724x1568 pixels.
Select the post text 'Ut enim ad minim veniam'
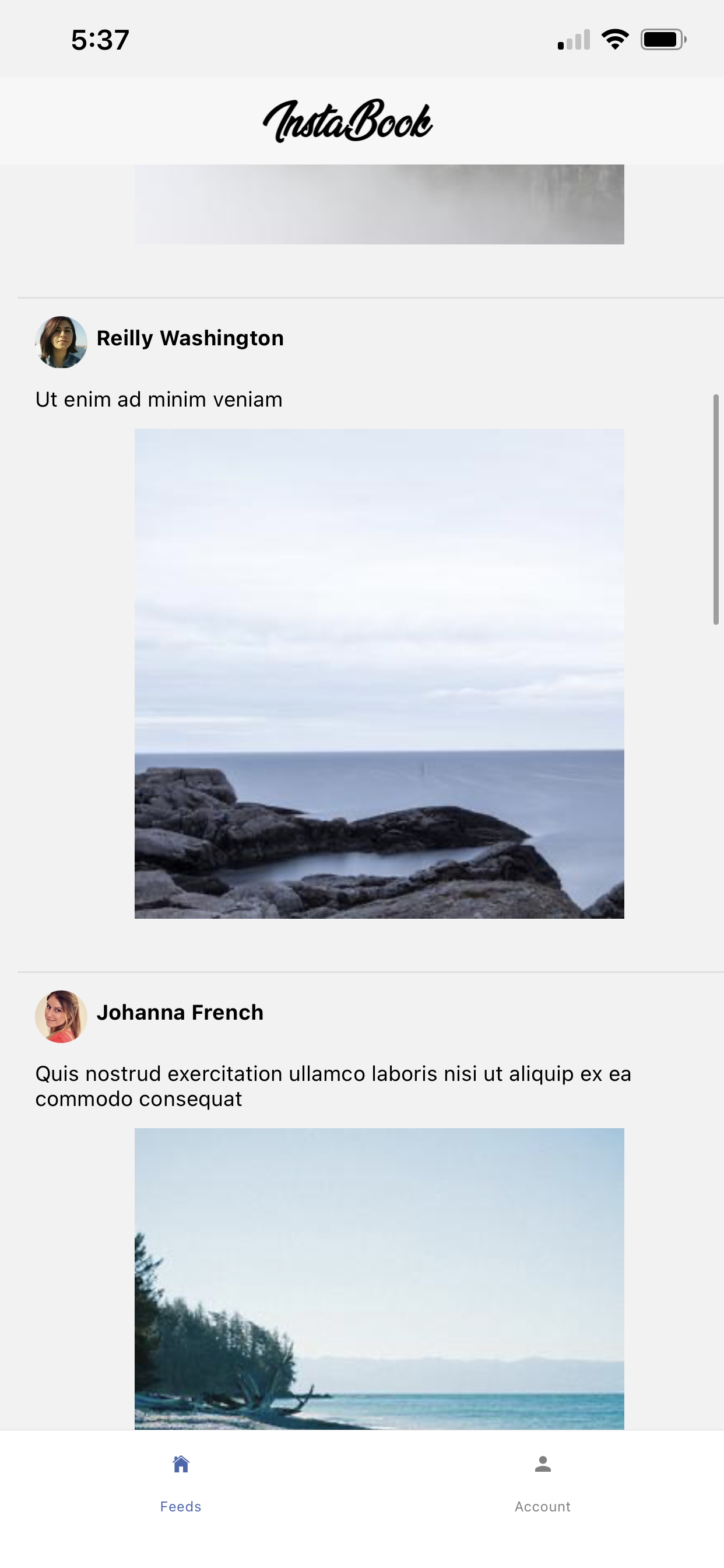click(x=159, y=400)
